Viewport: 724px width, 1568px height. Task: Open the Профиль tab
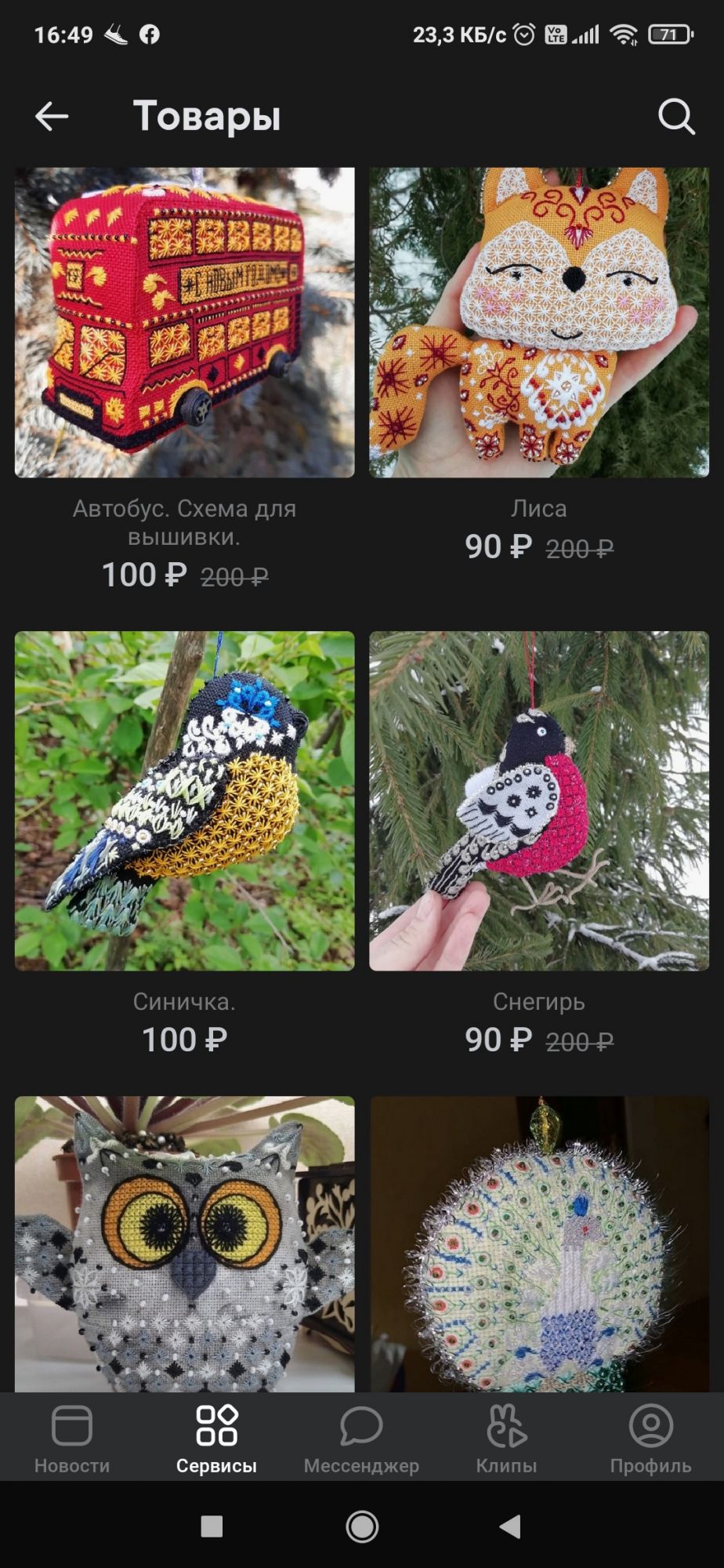pyautogui.click(x=650, y=1439)
